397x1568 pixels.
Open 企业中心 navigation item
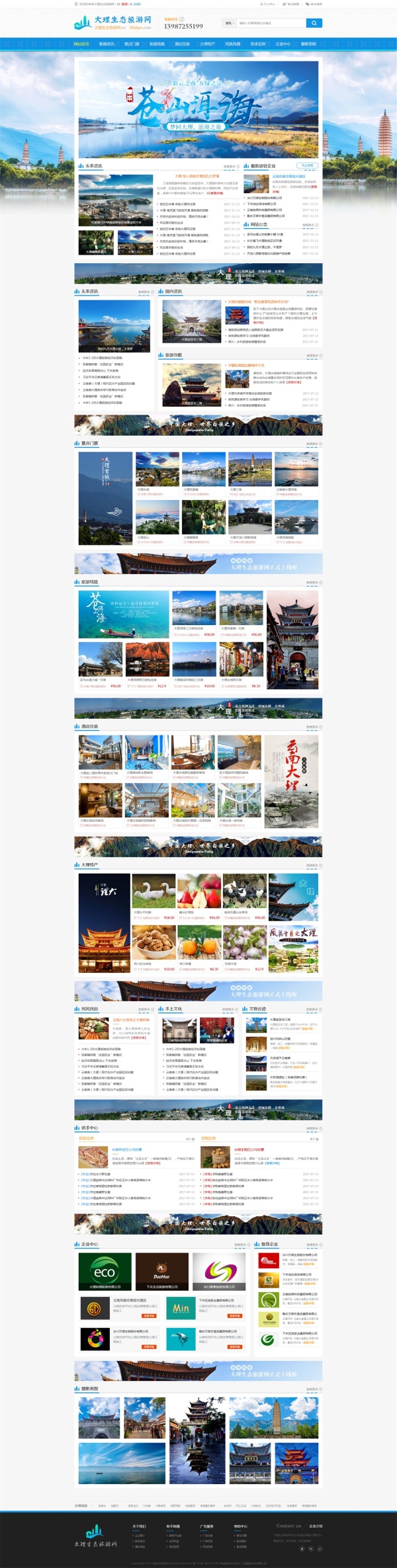283,44
